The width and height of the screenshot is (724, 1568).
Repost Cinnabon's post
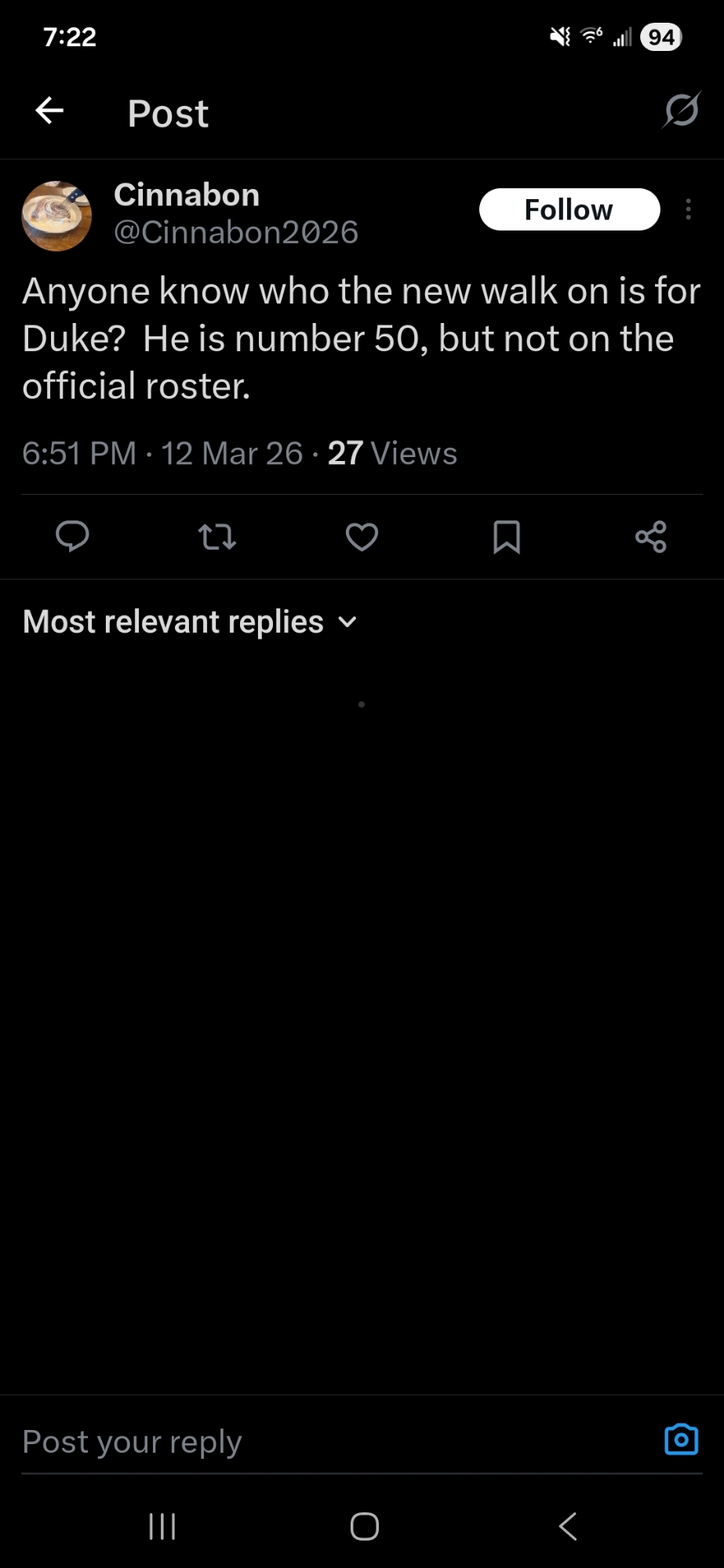(217, 537)
